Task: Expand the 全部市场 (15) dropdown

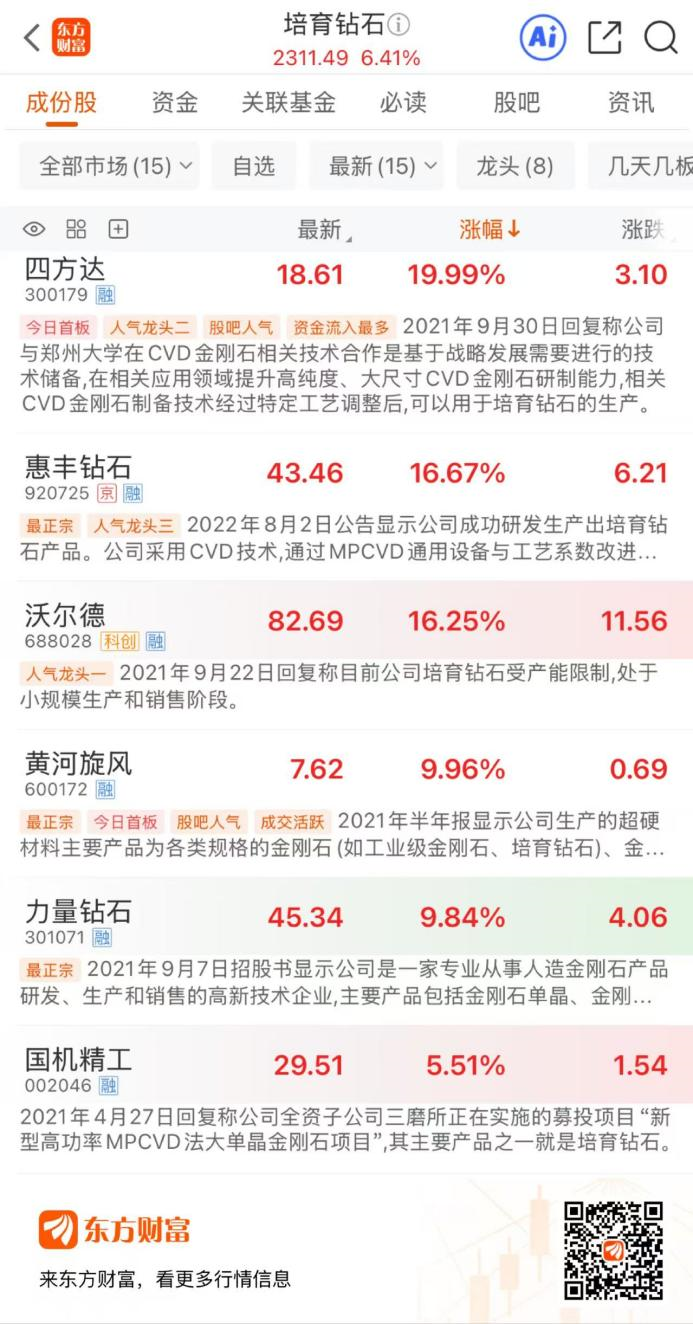Action: coord(109,166)
